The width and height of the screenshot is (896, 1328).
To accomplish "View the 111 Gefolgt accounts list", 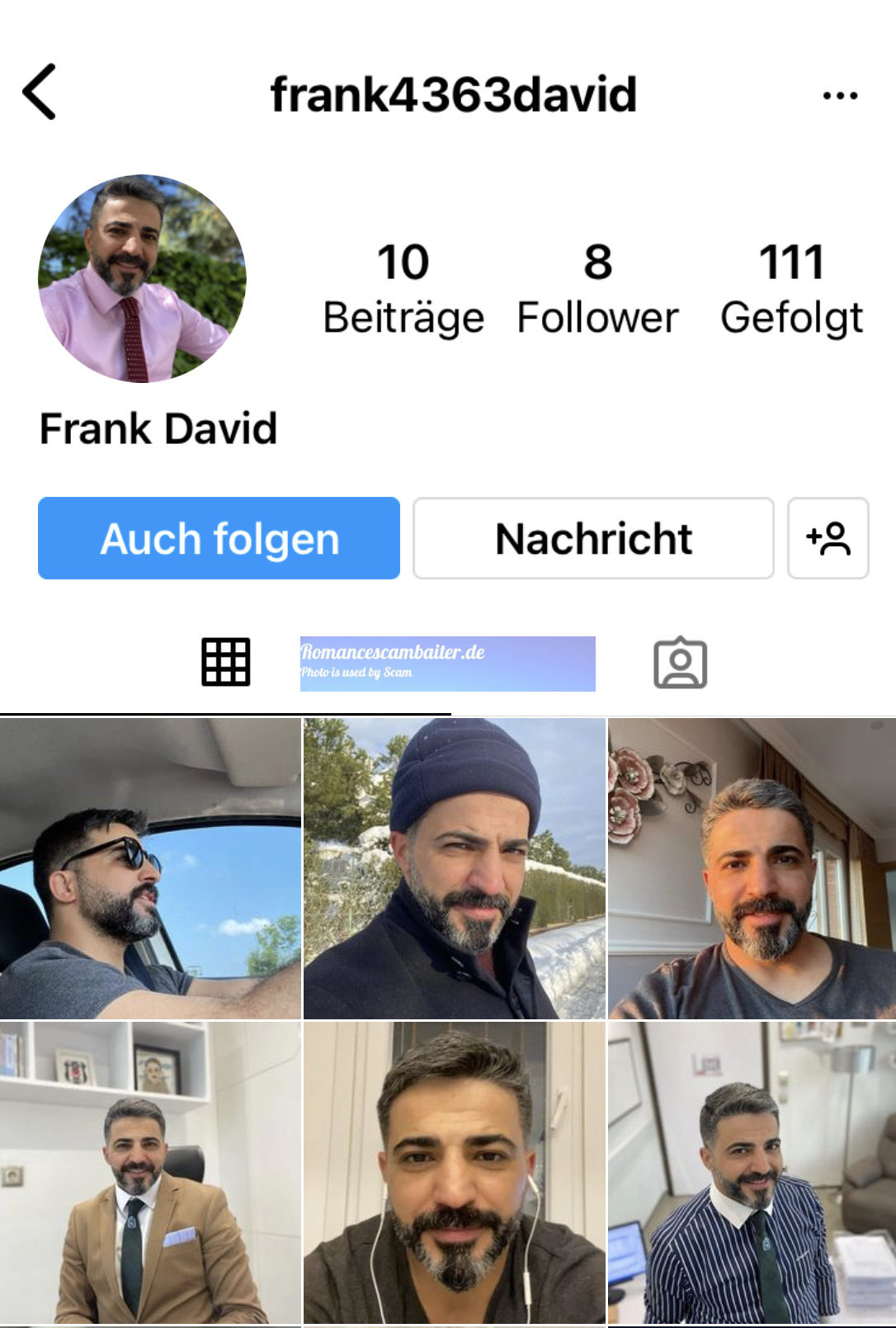I will [791, 289].
